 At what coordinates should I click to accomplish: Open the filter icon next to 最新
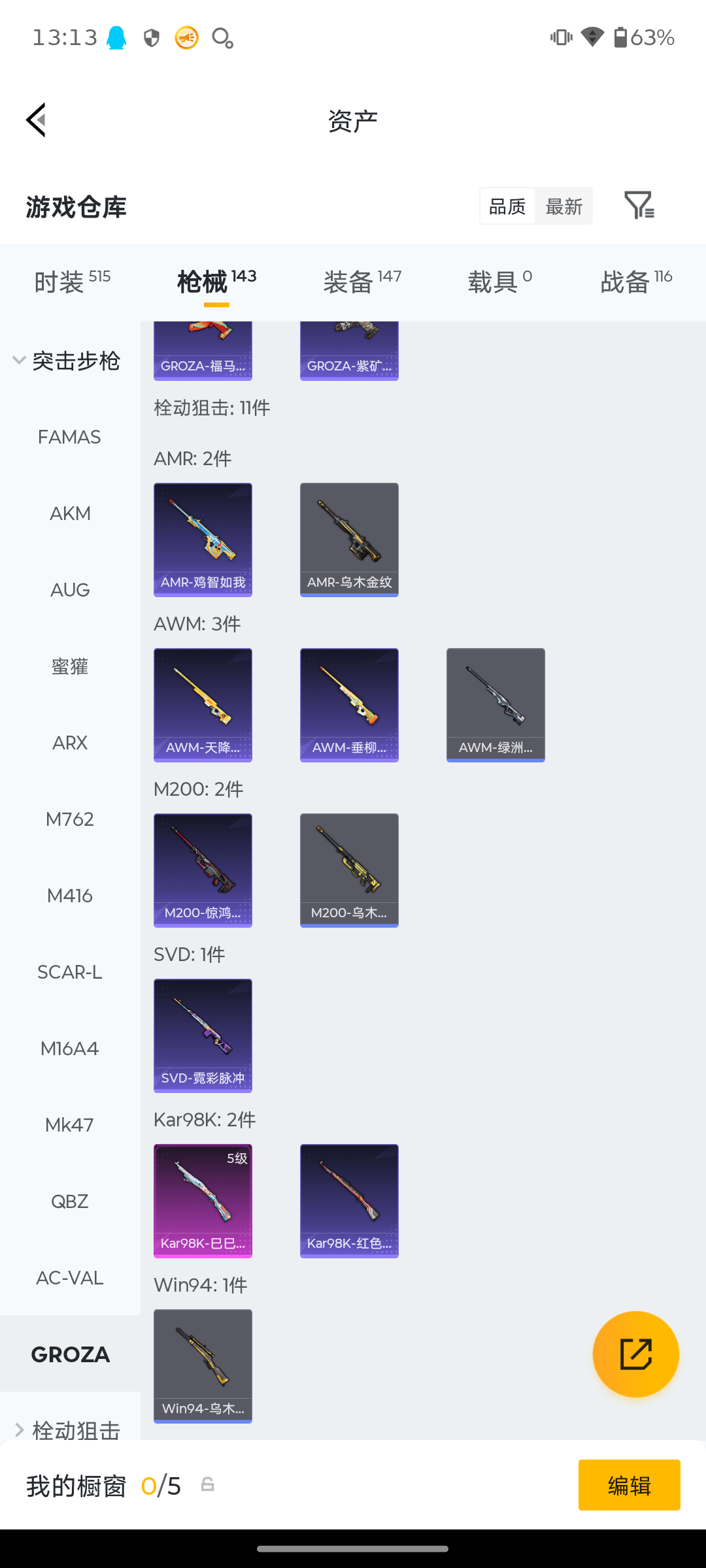click(x=639, y=206)
